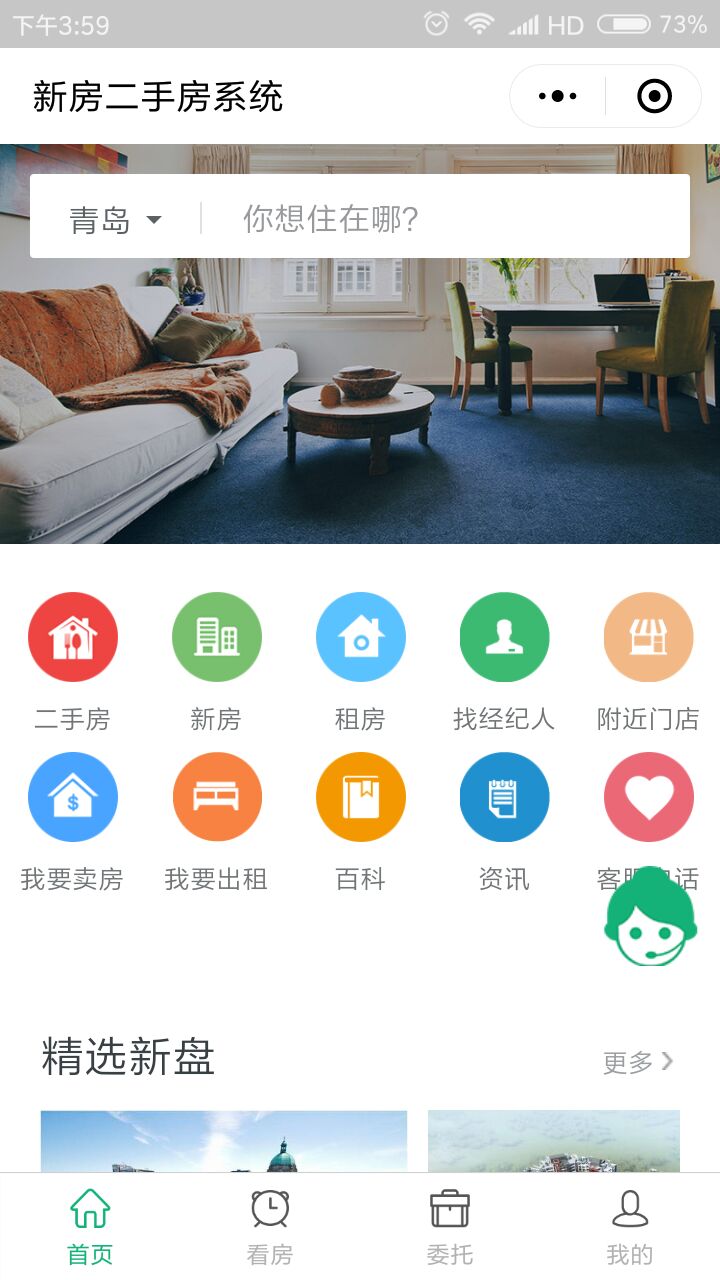This screenshot has height=1280, width=720.
Task: Expand the 青岛 city dropdown
Action: [115, 219]
